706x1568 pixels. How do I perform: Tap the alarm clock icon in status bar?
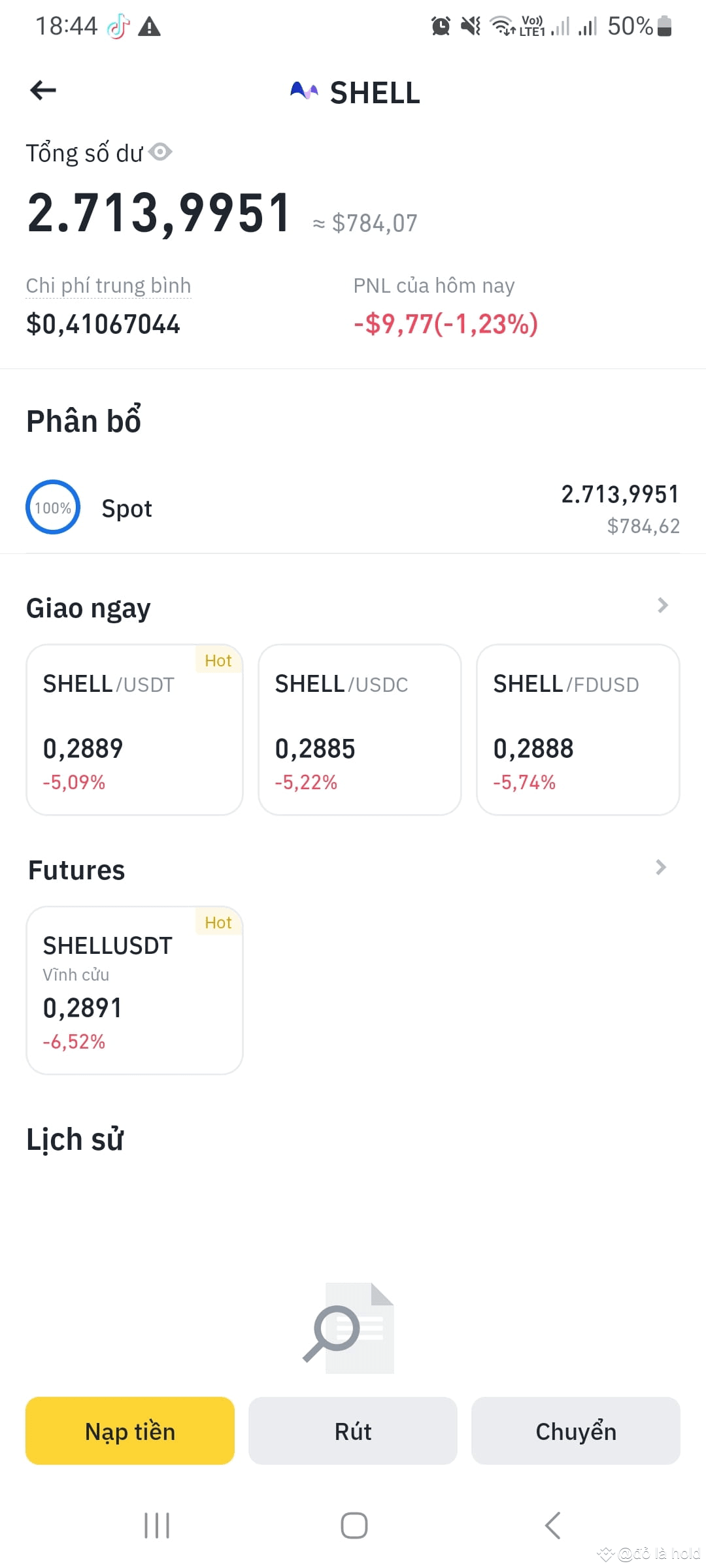tap(440, 26)
